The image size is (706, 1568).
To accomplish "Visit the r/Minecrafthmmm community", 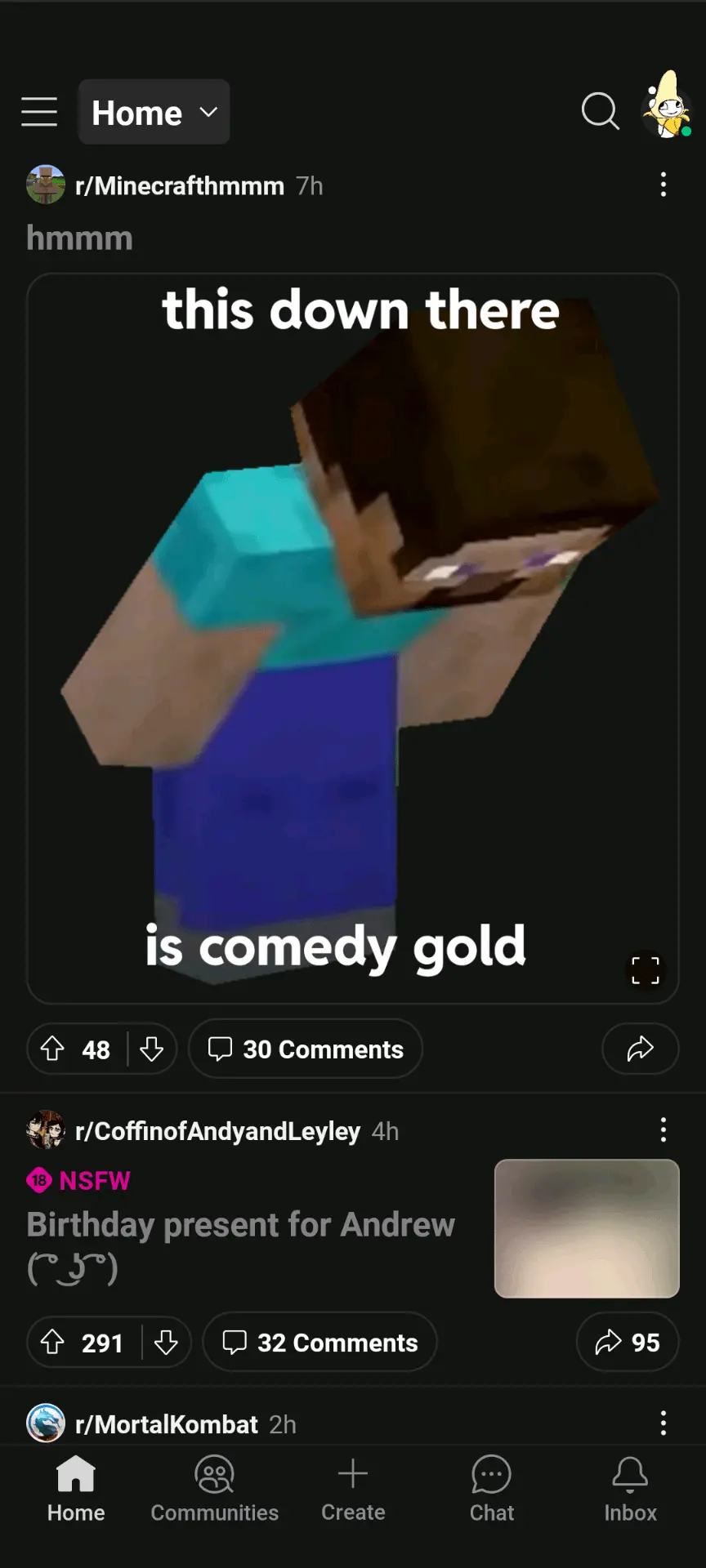I will 179,186.
